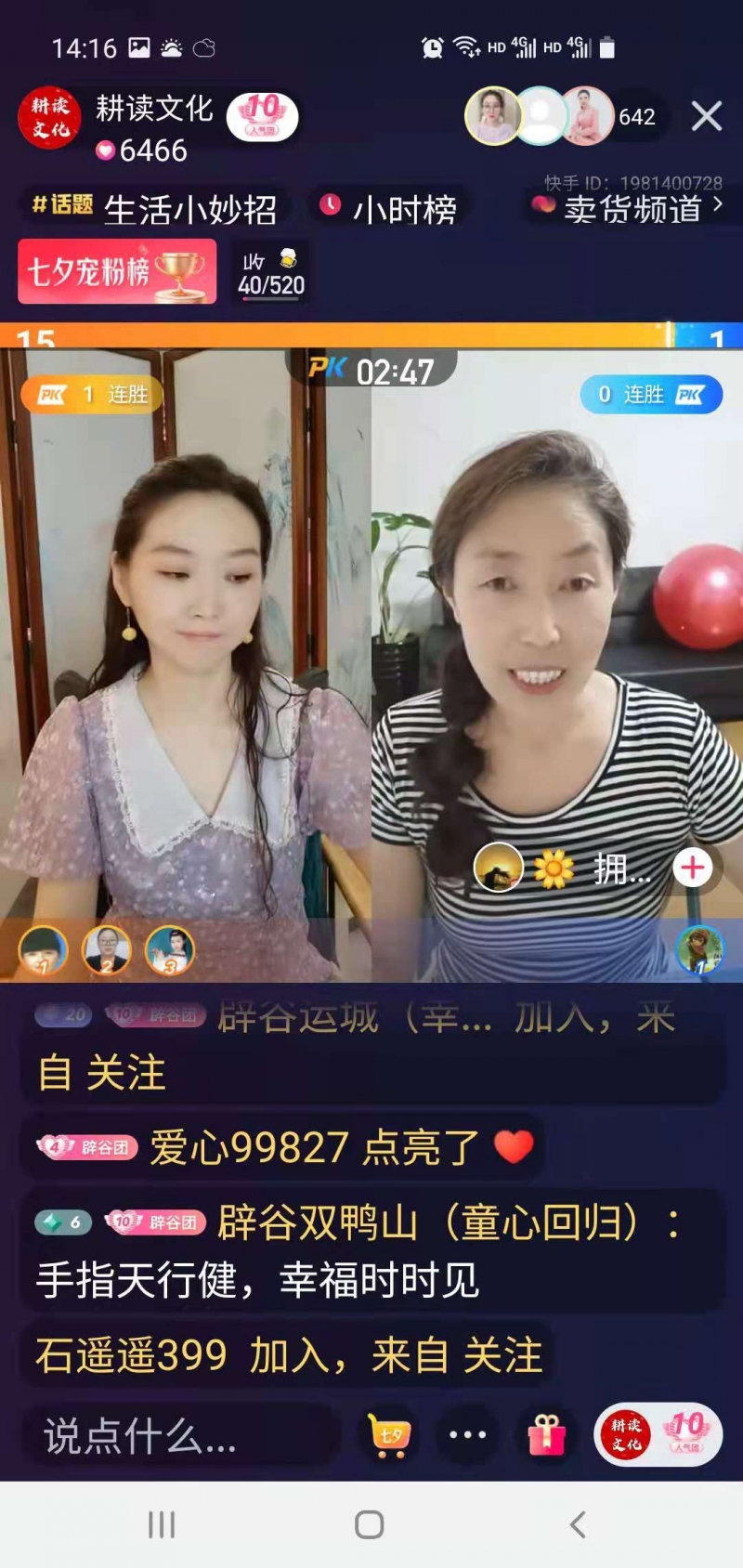Open the 人气团 level 10 badge at top
Viewport: 743px width, 1568px height.
263,116
